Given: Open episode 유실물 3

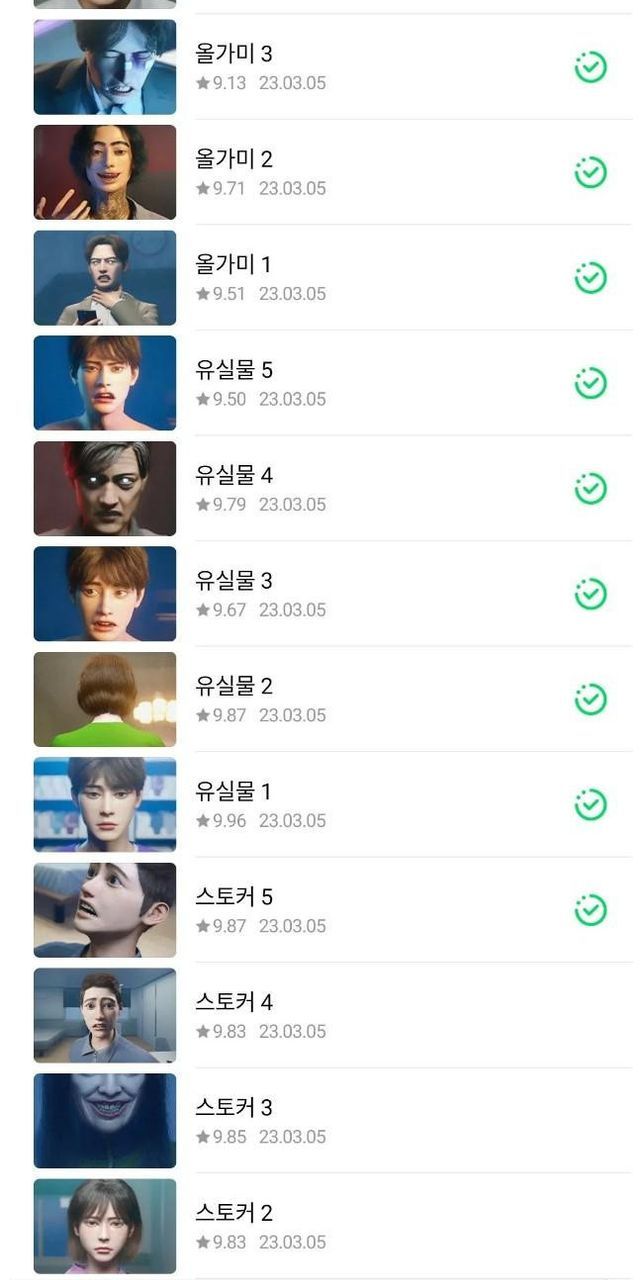Looking at the screenshot, I should [320, 594].
